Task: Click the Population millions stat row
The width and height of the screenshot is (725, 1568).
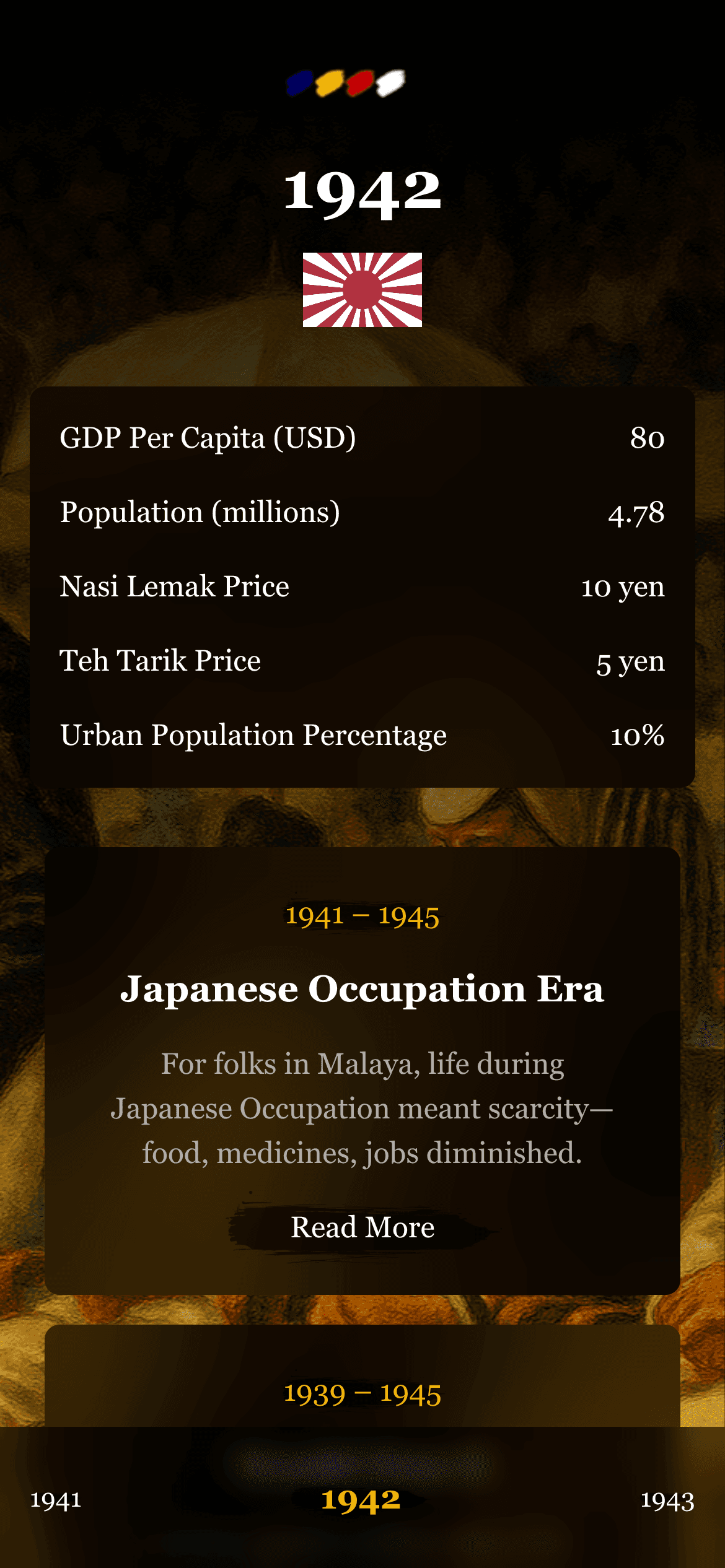Action: [x=362, y=513]
